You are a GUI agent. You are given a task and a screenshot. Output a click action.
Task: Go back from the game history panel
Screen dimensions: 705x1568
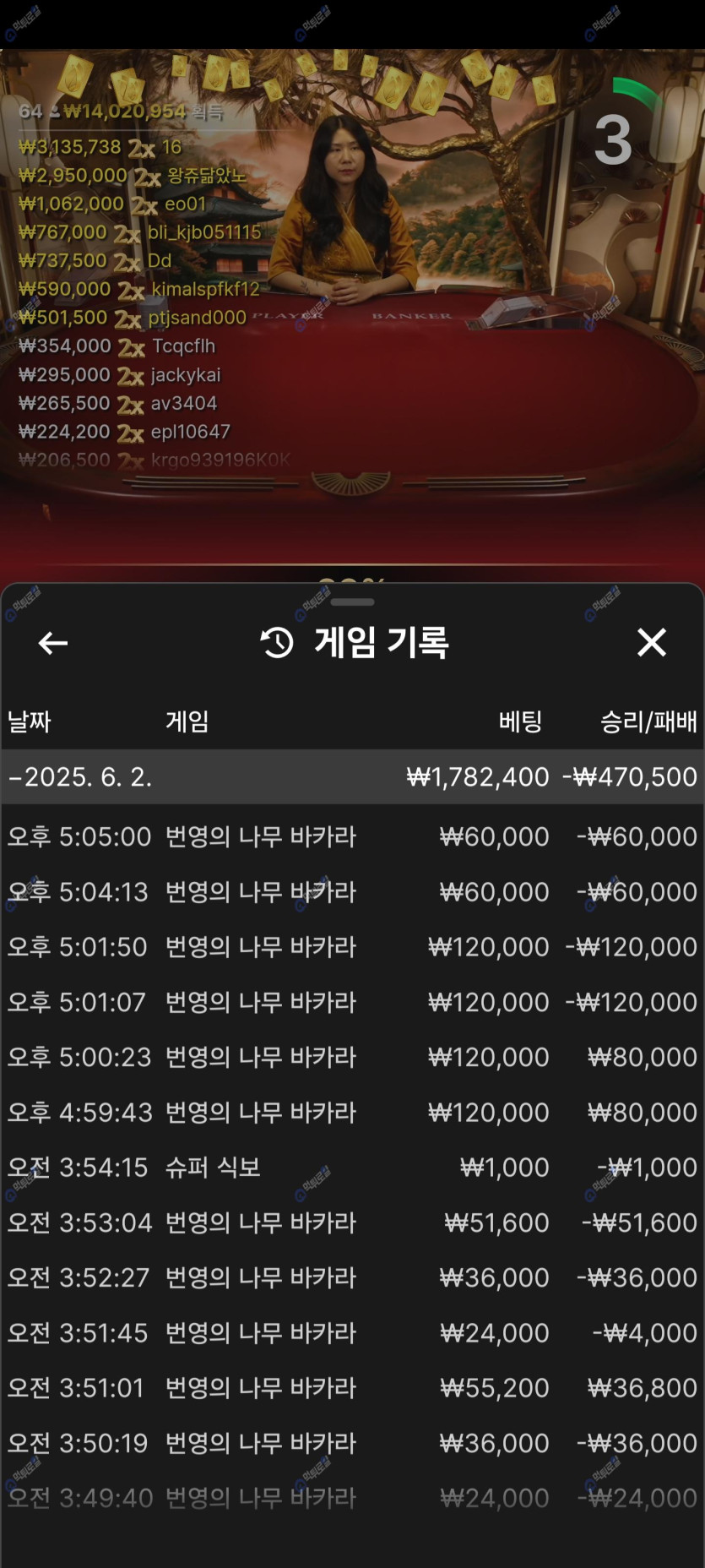(52, 643)
